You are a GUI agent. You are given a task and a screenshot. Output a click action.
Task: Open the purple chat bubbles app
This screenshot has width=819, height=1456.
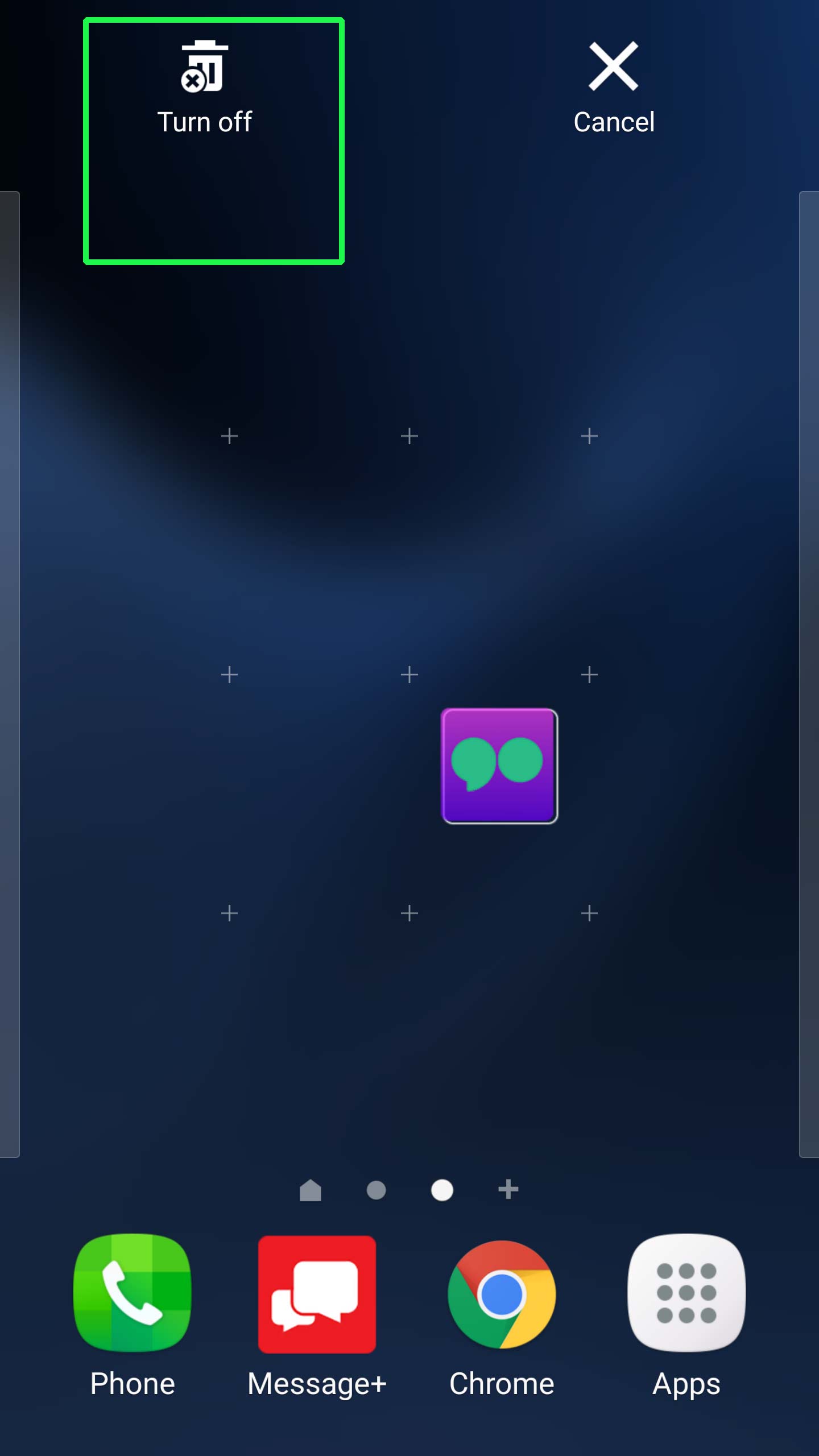pyautogui.click(x=499, y=766)
